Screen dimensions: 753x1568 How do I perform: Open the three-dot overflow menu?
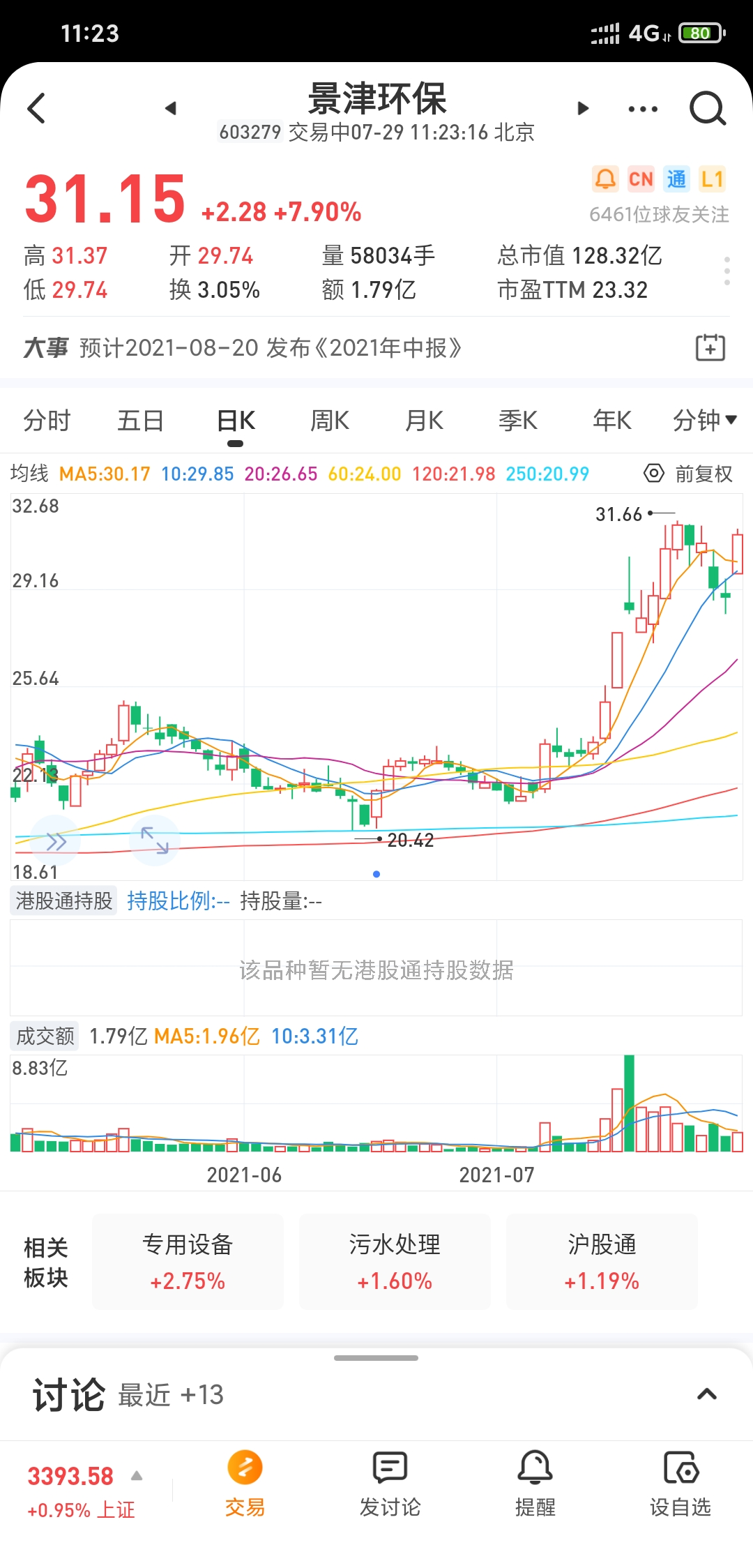[642, 109]
